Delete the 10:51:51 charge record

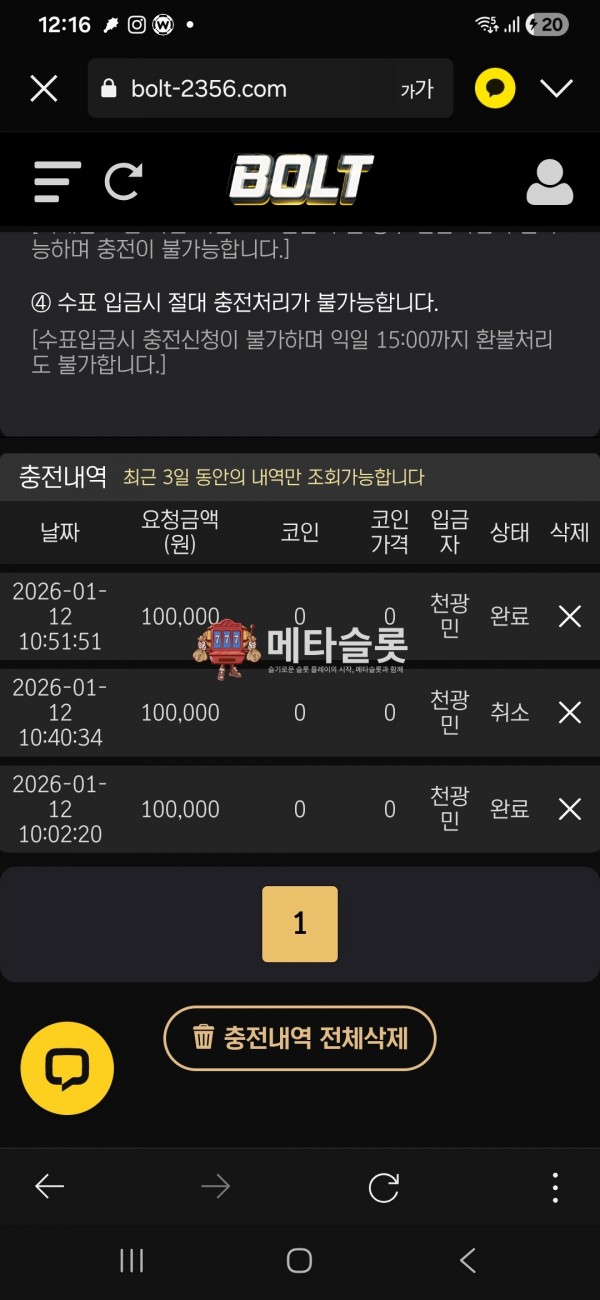pyautogui.click(x=569, y=617)
